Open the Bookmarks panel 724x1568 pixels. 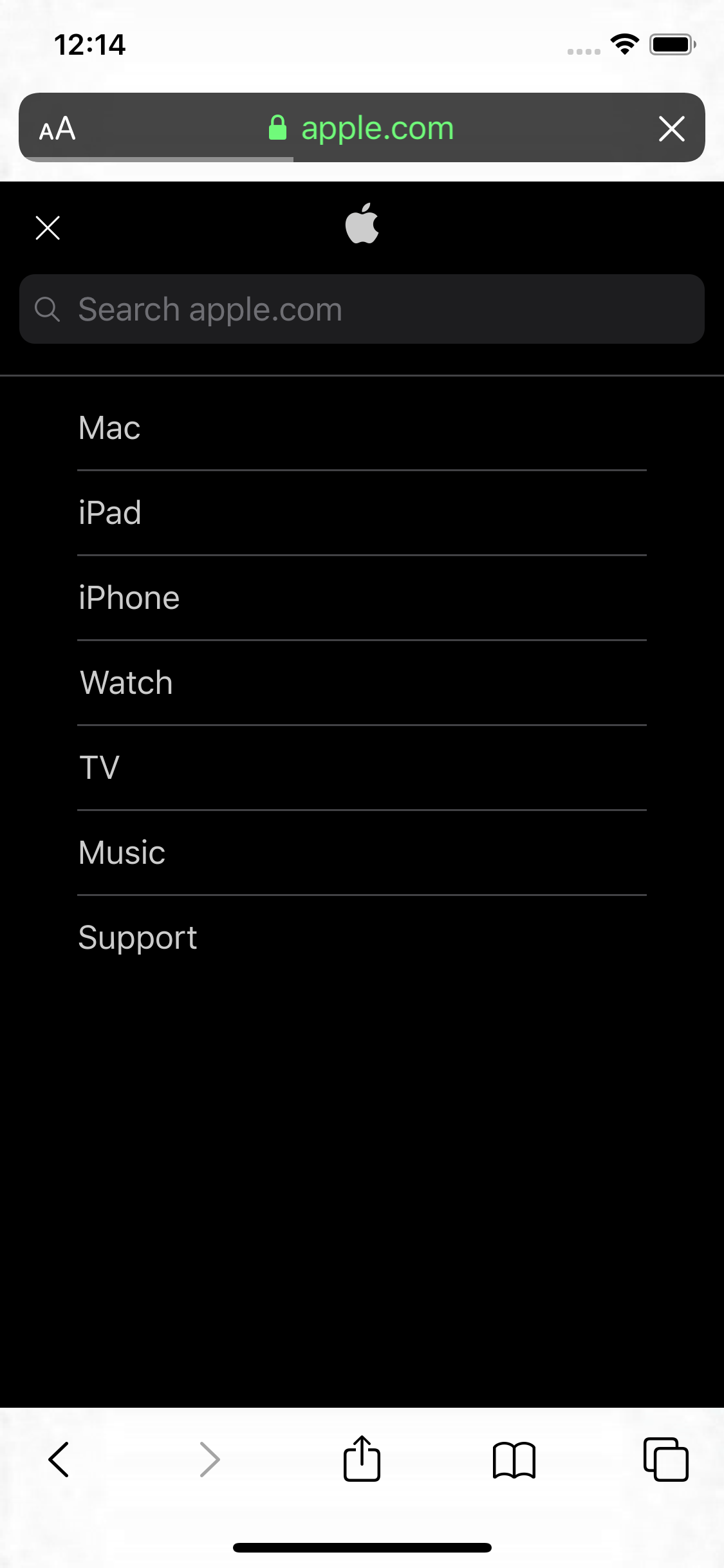tap(514, 1459)
